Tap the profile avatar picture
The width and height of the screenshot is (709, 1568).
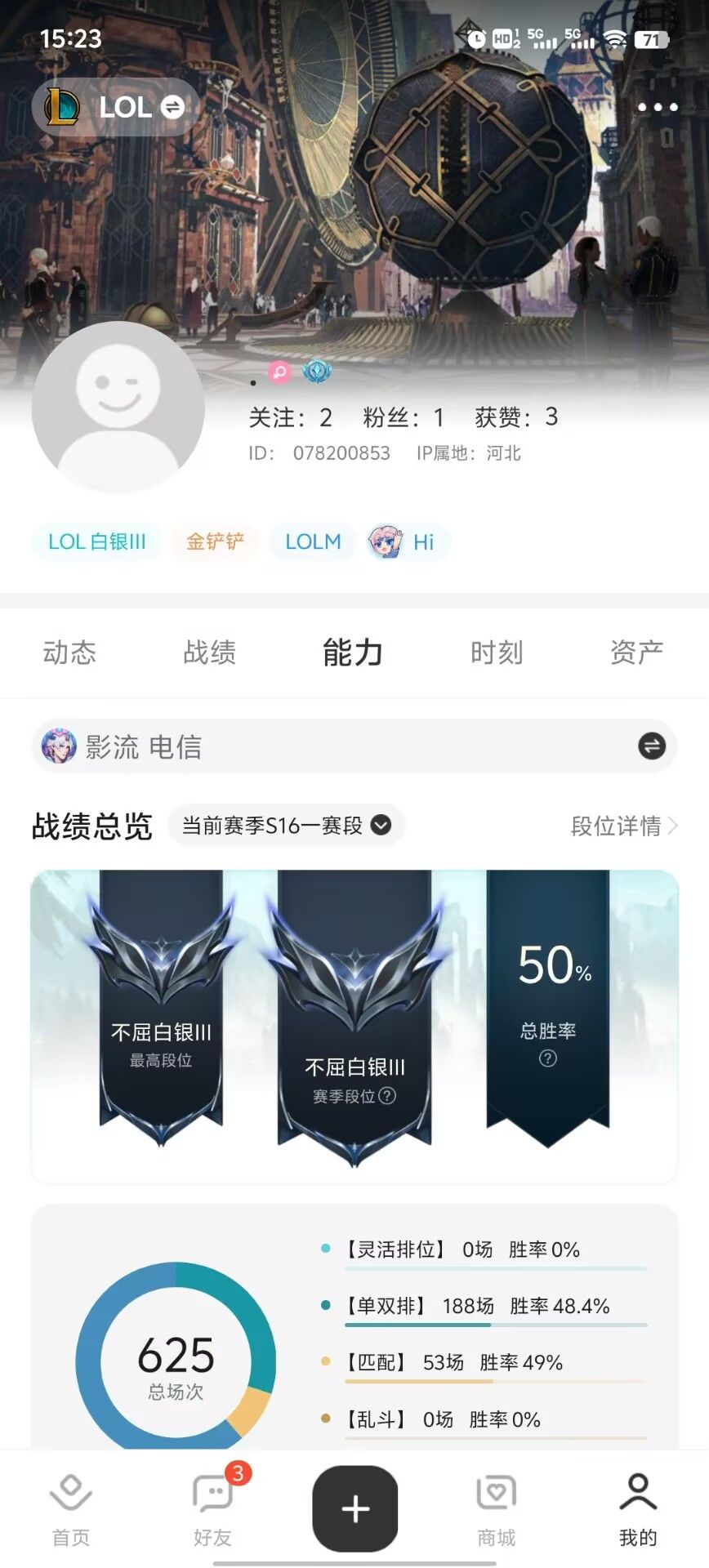(118, 406)
